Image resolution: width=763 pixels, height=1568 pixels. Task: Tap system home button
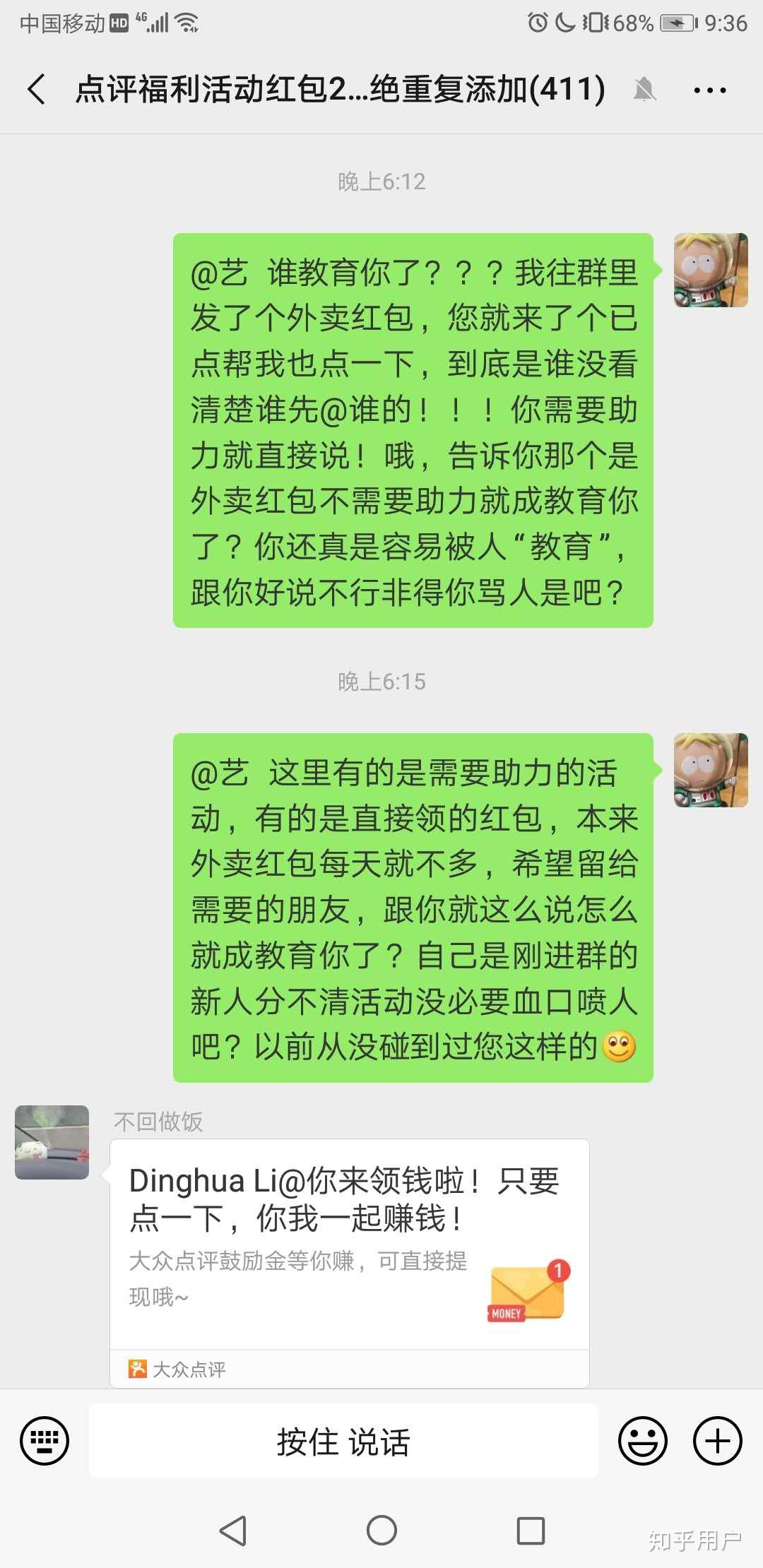point(381,1531)
